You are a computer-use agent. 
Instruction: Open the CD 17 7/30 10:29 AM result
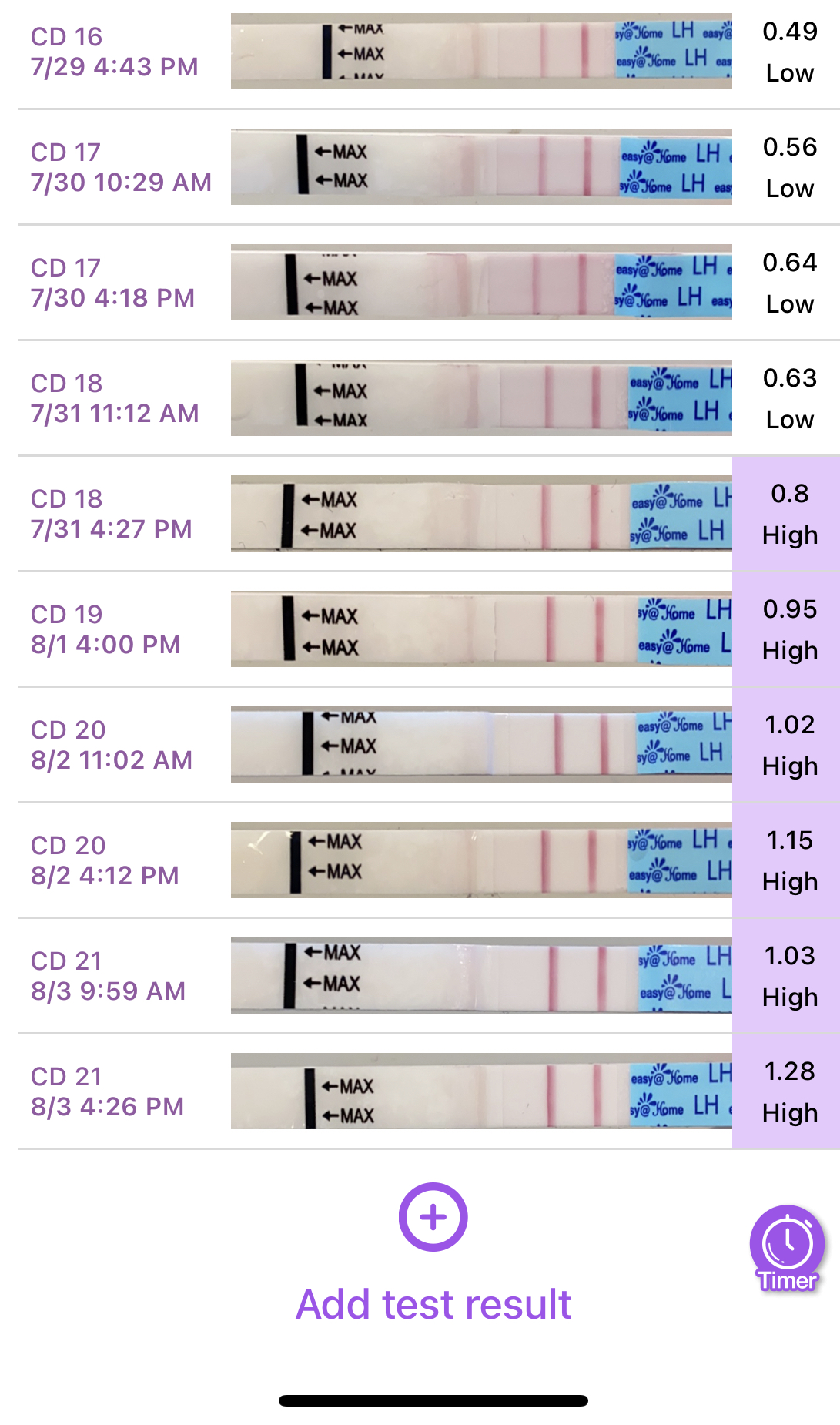pos(420,167)
